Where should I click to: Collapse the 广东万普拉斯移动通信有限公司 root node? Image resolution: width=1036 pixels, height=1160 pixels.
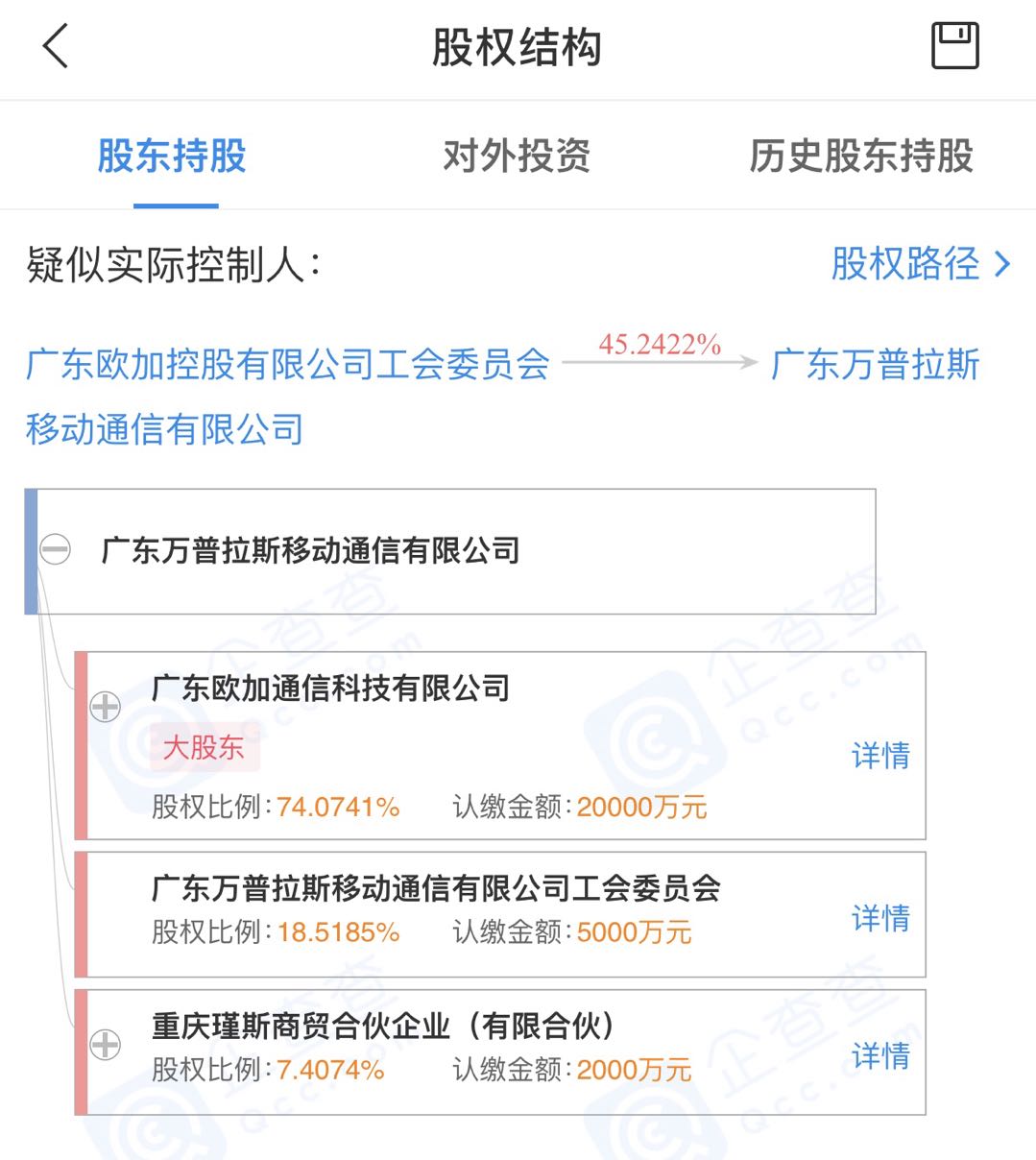56,550
